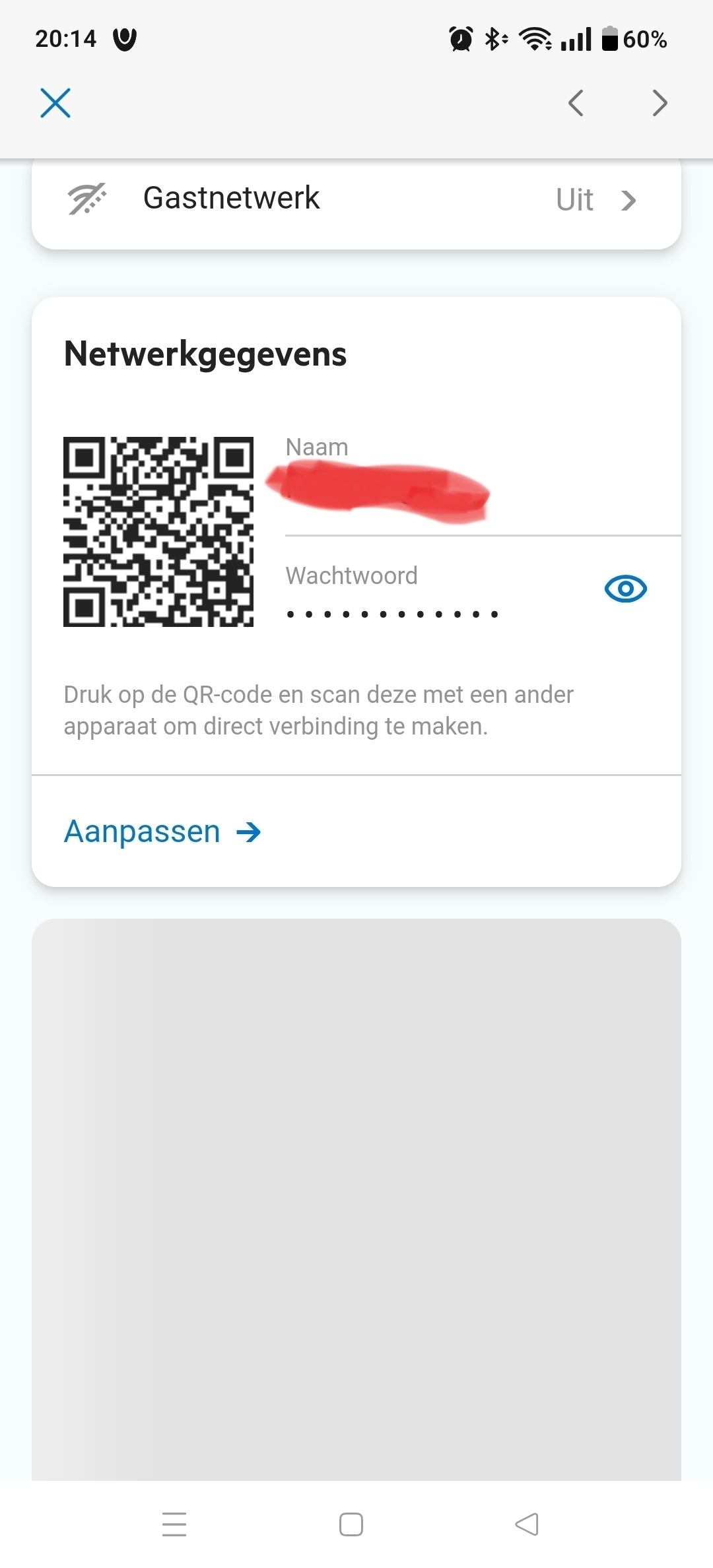Enlarge the network QR code
Image resolution: width=713 pixels, height=1568 pixels.
click(x=158, y=532)
